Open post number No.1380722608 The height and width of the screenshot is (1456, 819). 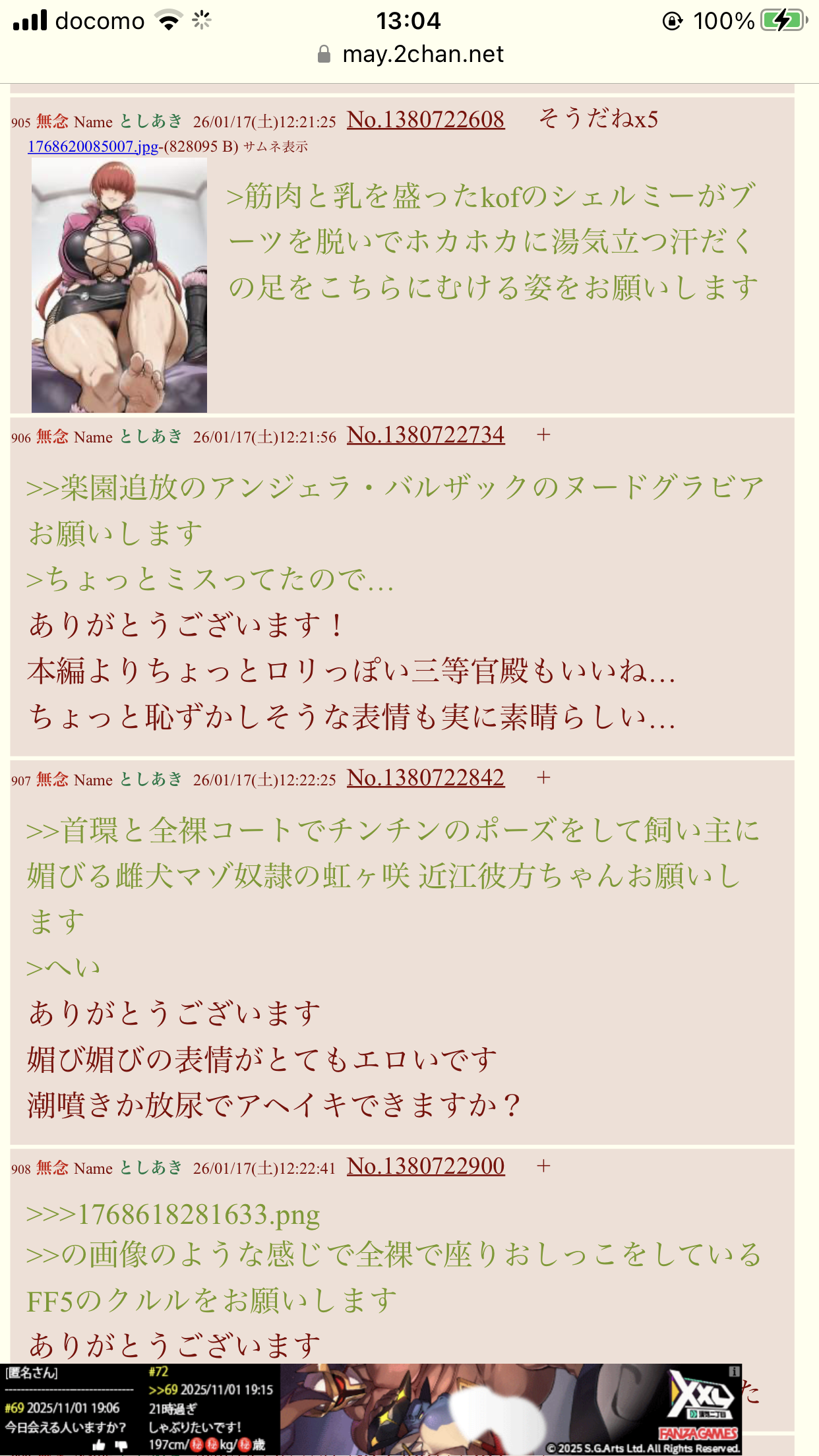point(425,120)
